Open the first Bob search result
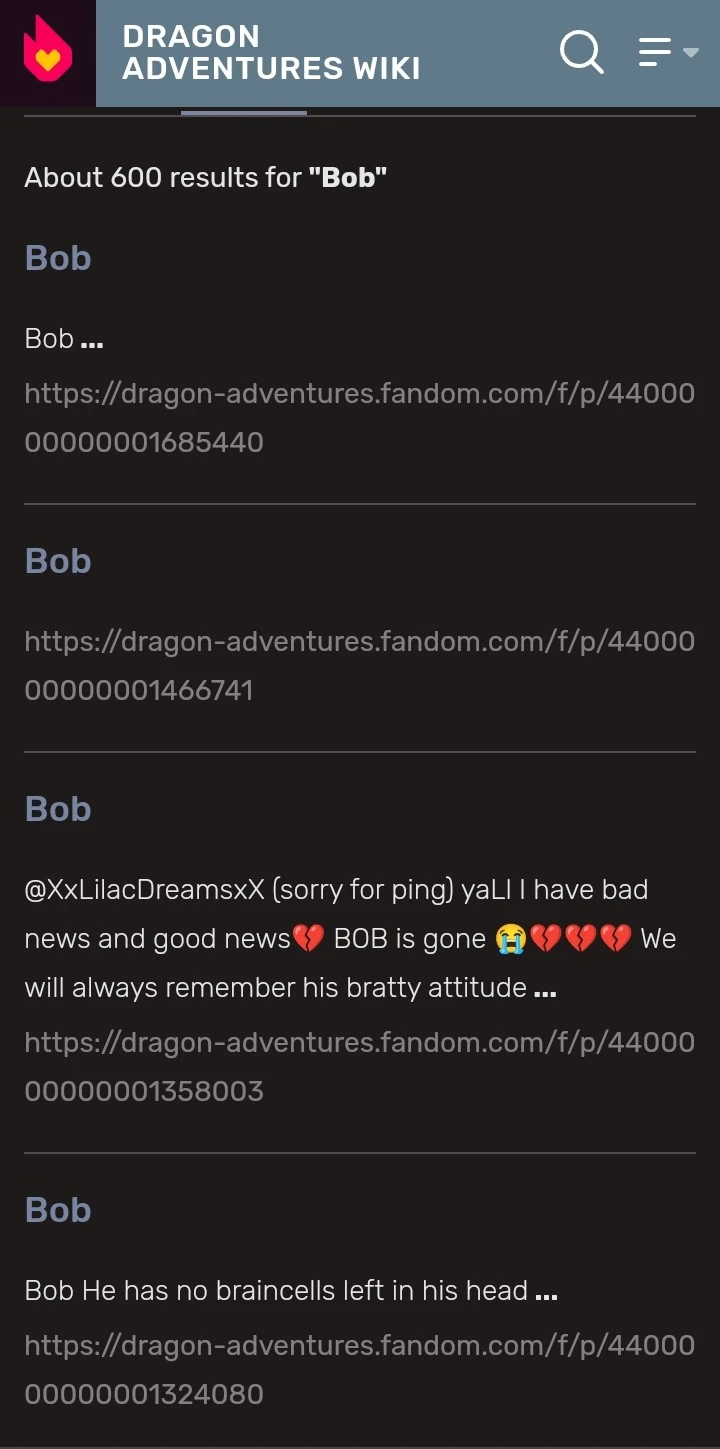Screen dimensions: 720x1449 point(57,258)
